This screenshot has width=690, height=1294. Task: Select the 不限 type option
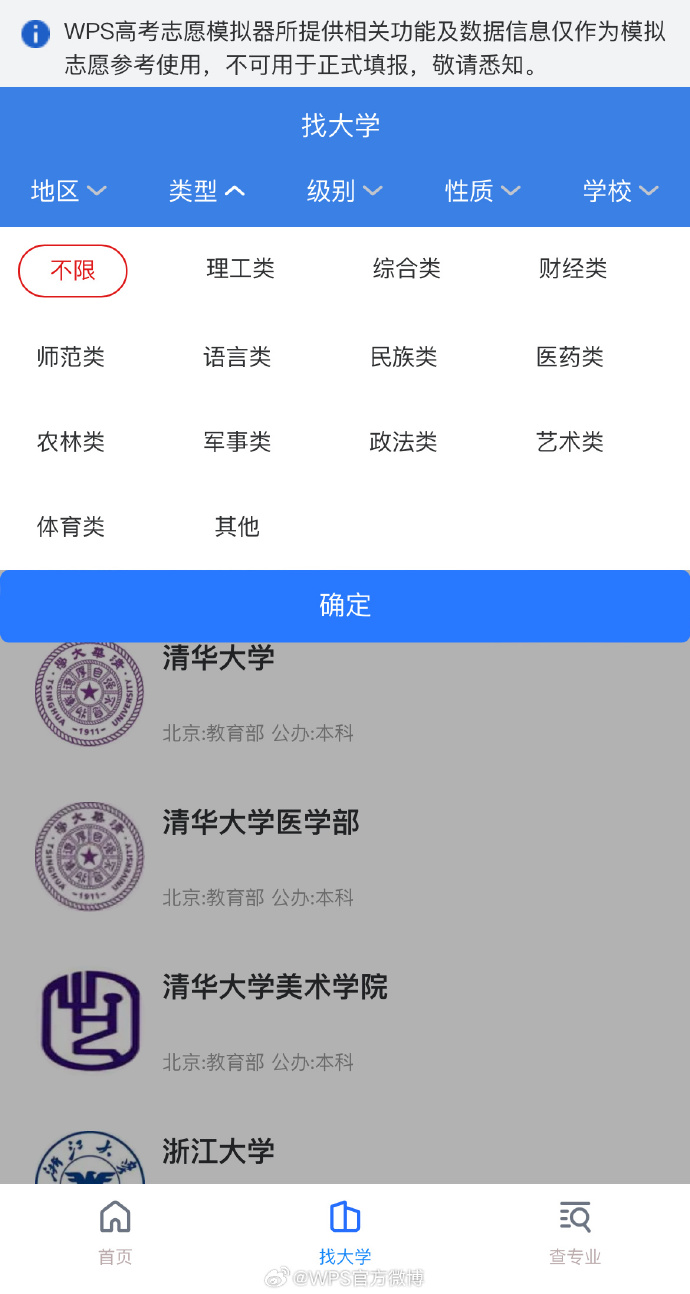coord(73,270)
